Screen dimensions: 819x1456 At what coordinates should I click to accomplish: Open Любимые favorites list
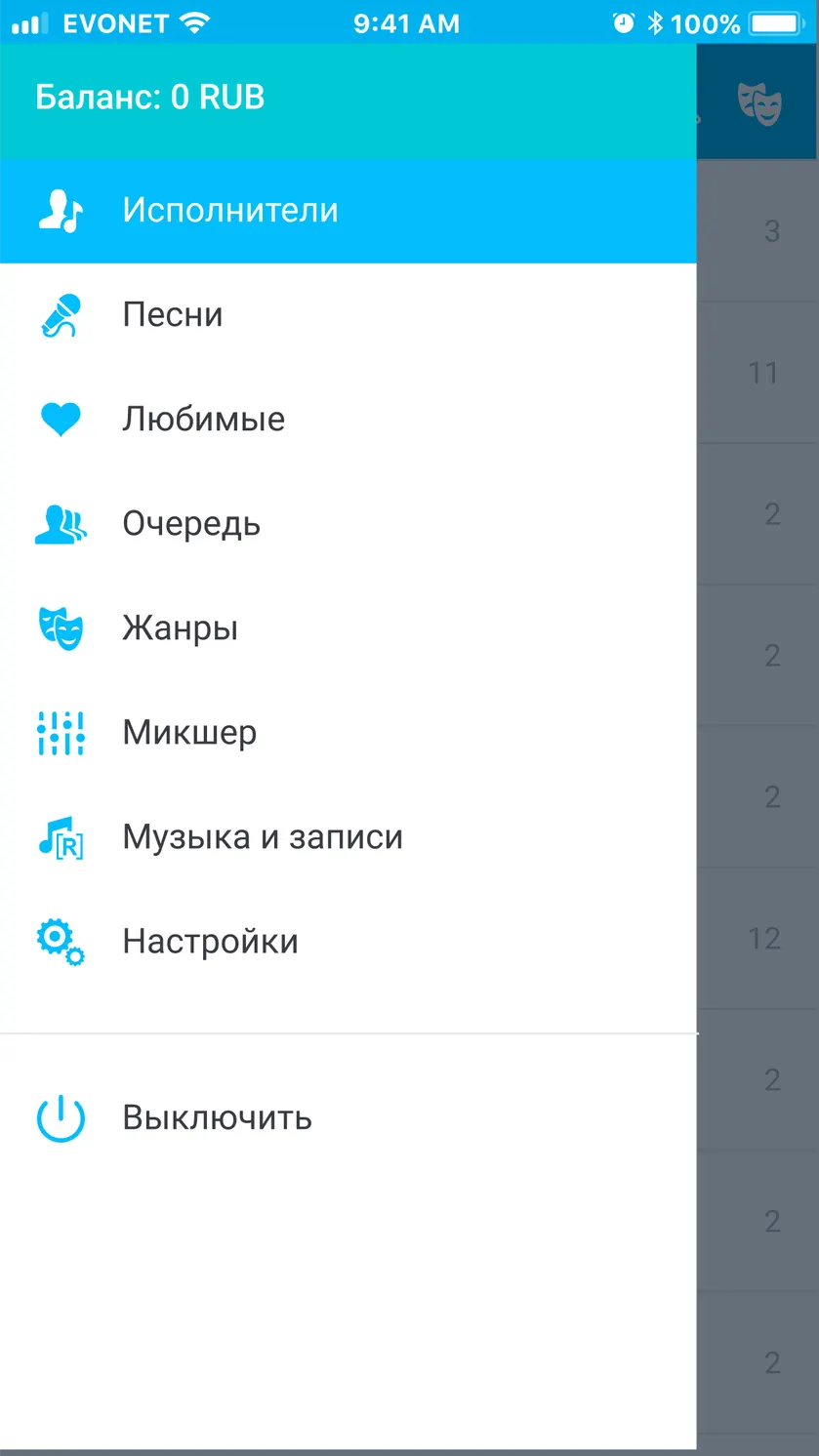pos(348,420)
